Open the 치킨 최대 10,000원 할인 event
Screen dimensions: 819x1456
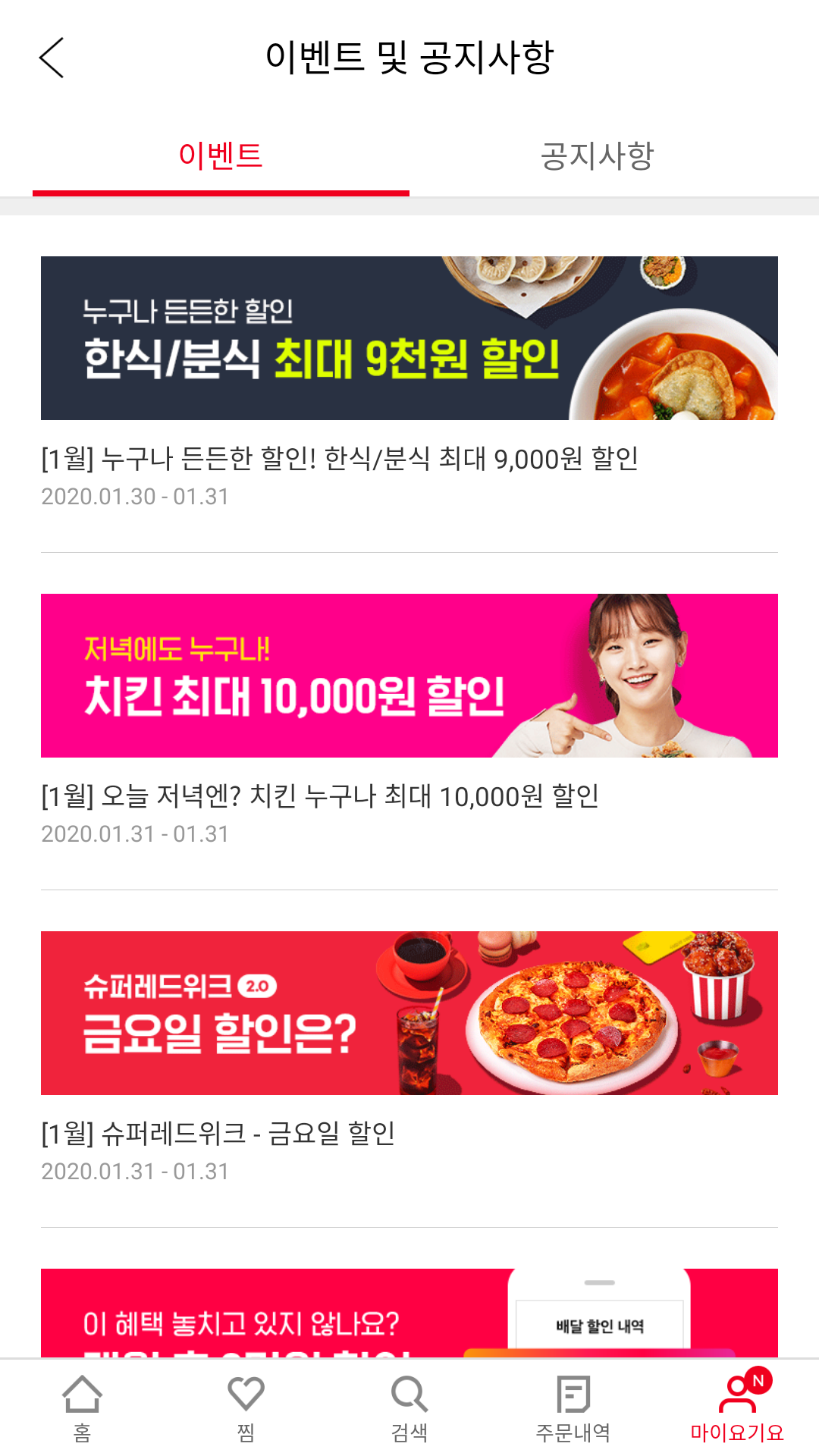tap(409, 676)
